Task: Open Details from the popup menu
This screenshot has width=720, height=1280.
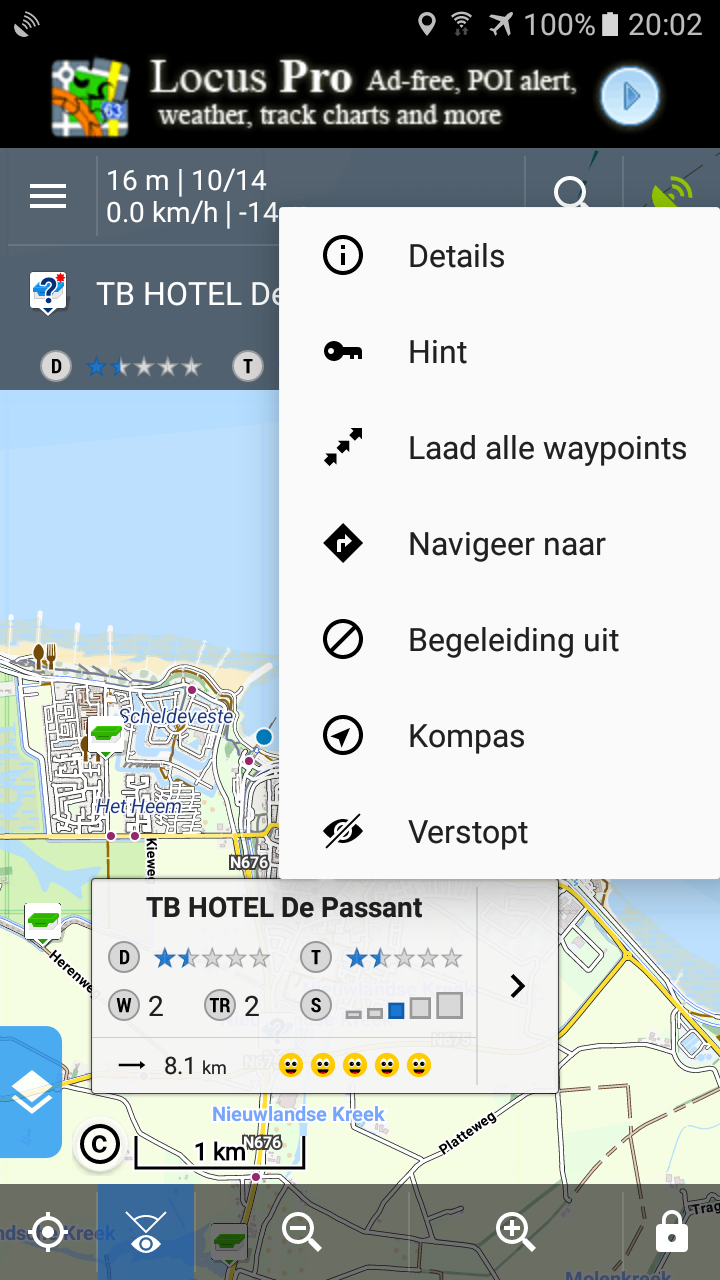Action: [456, 256]
